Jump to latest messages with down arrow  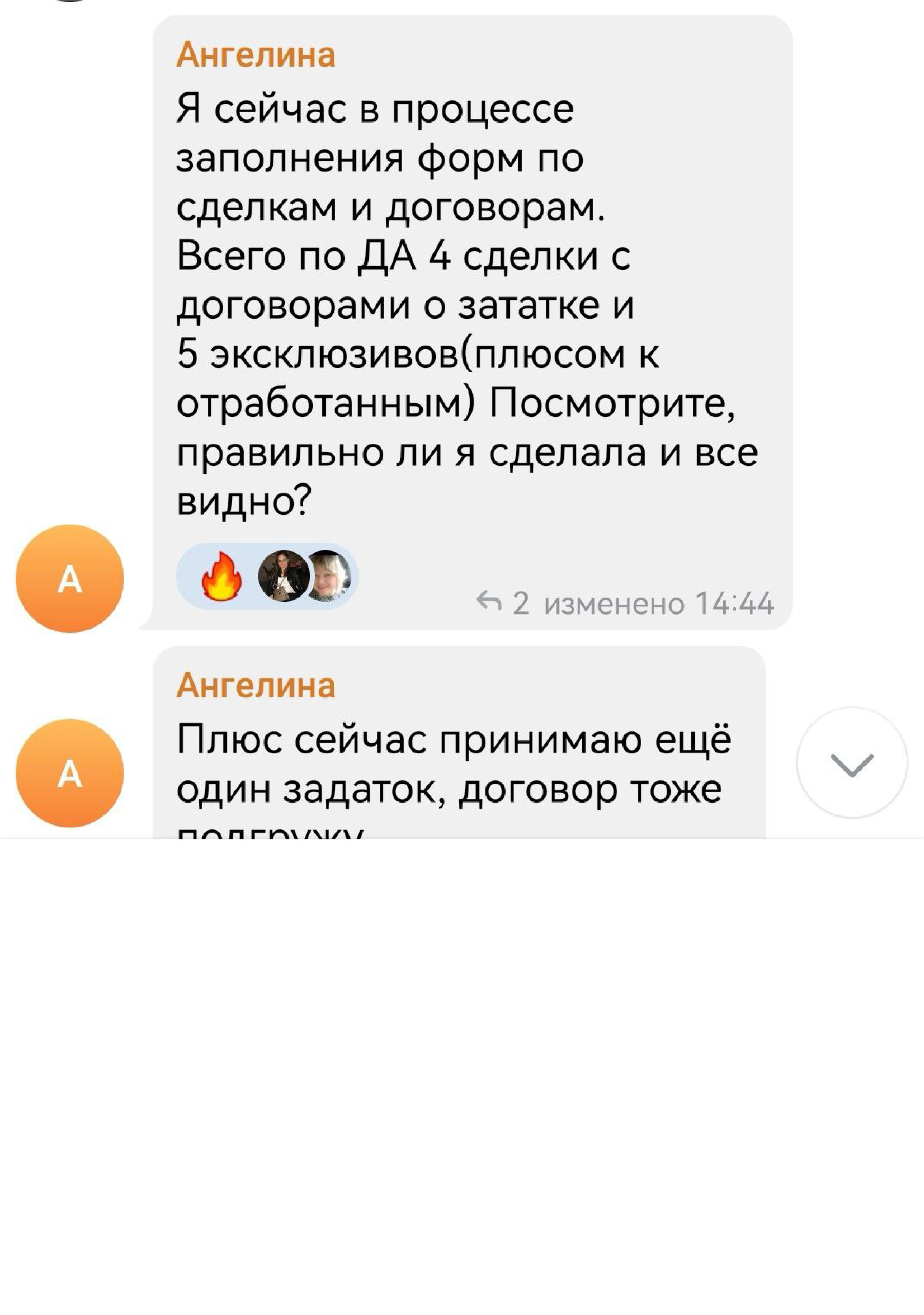click(851, 764)
